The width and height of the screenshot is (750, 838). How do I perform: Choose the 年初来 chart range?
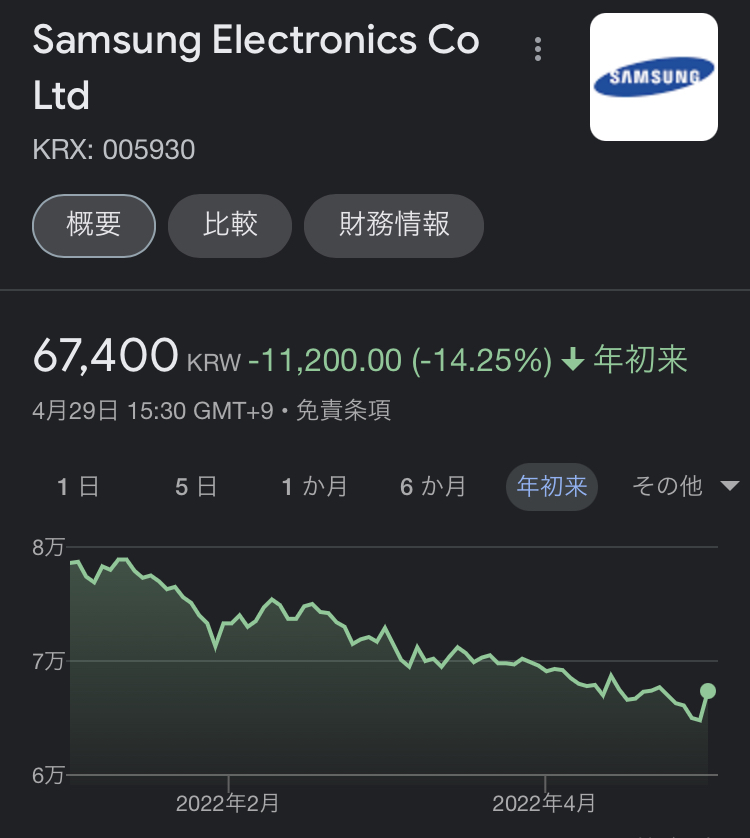pos(551,487)
